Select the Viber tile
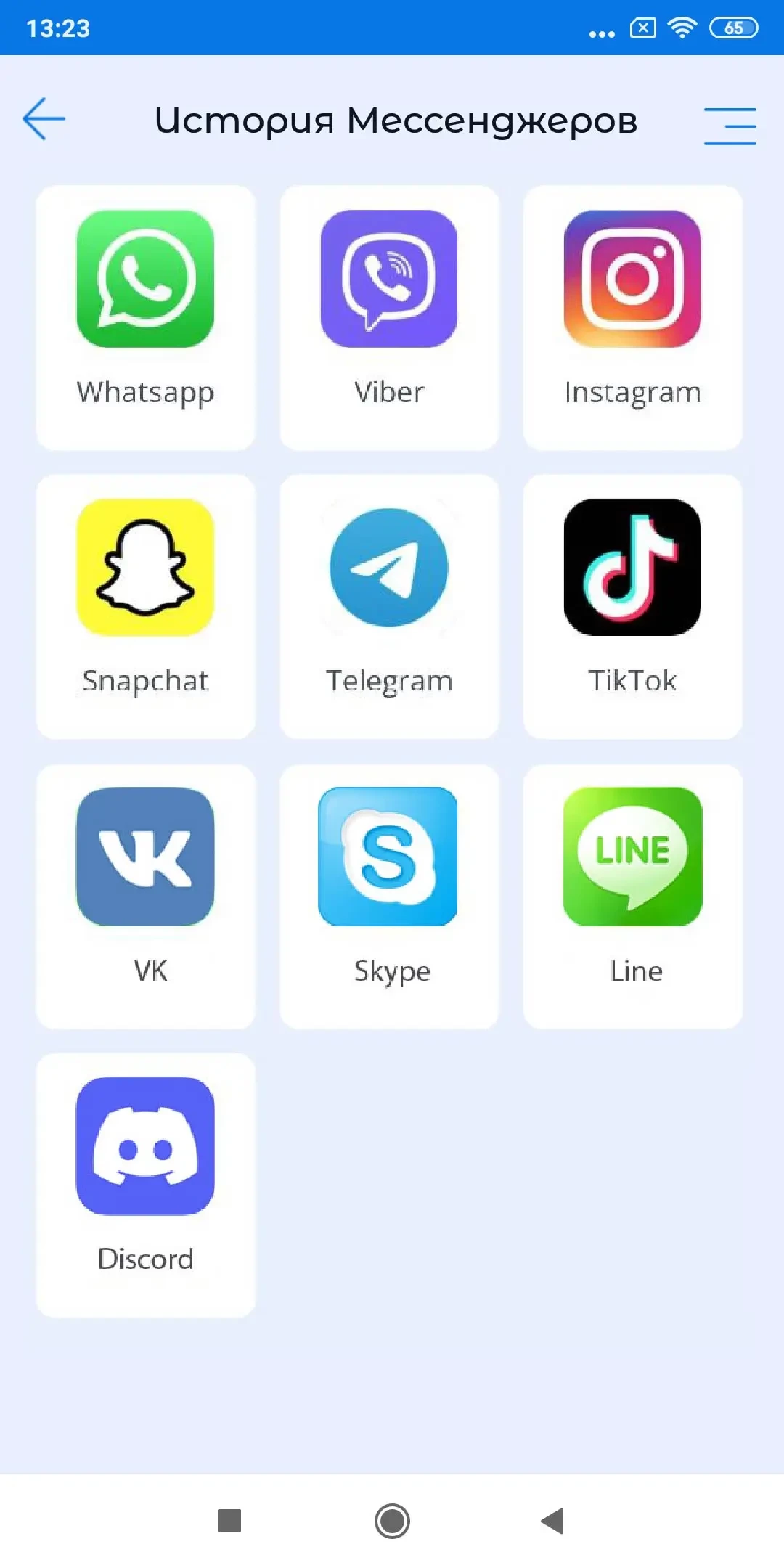This screenshot has height=1568, width=784. point(389,317)
